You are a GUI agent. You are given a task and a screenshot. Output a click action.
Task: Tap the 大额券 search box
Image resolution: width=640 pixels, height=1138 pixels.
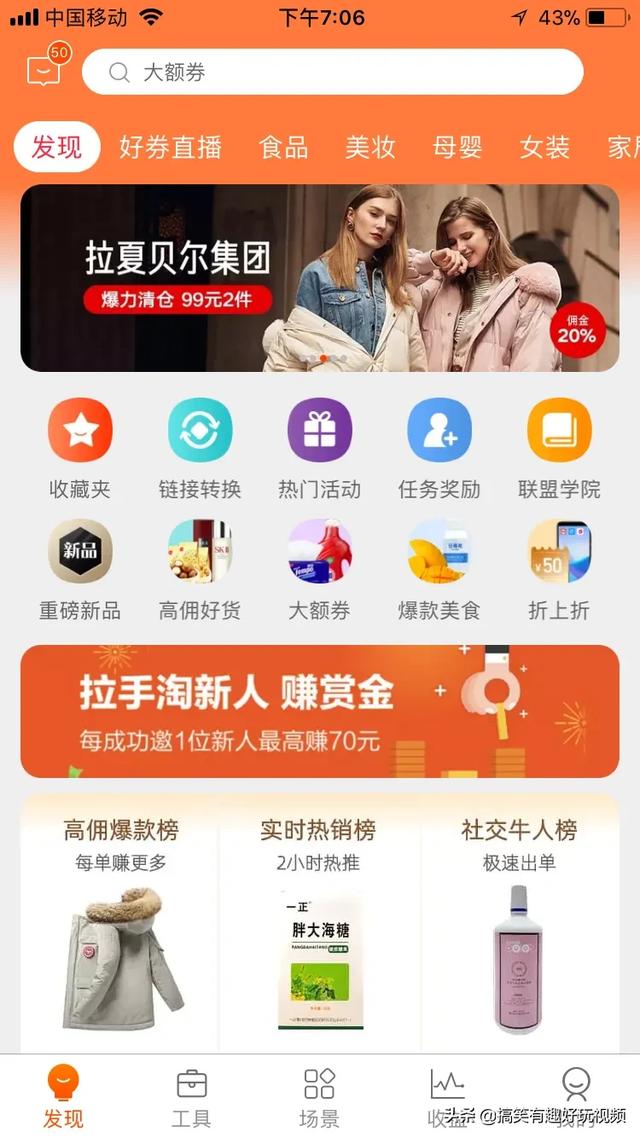[x=332, y=72]
